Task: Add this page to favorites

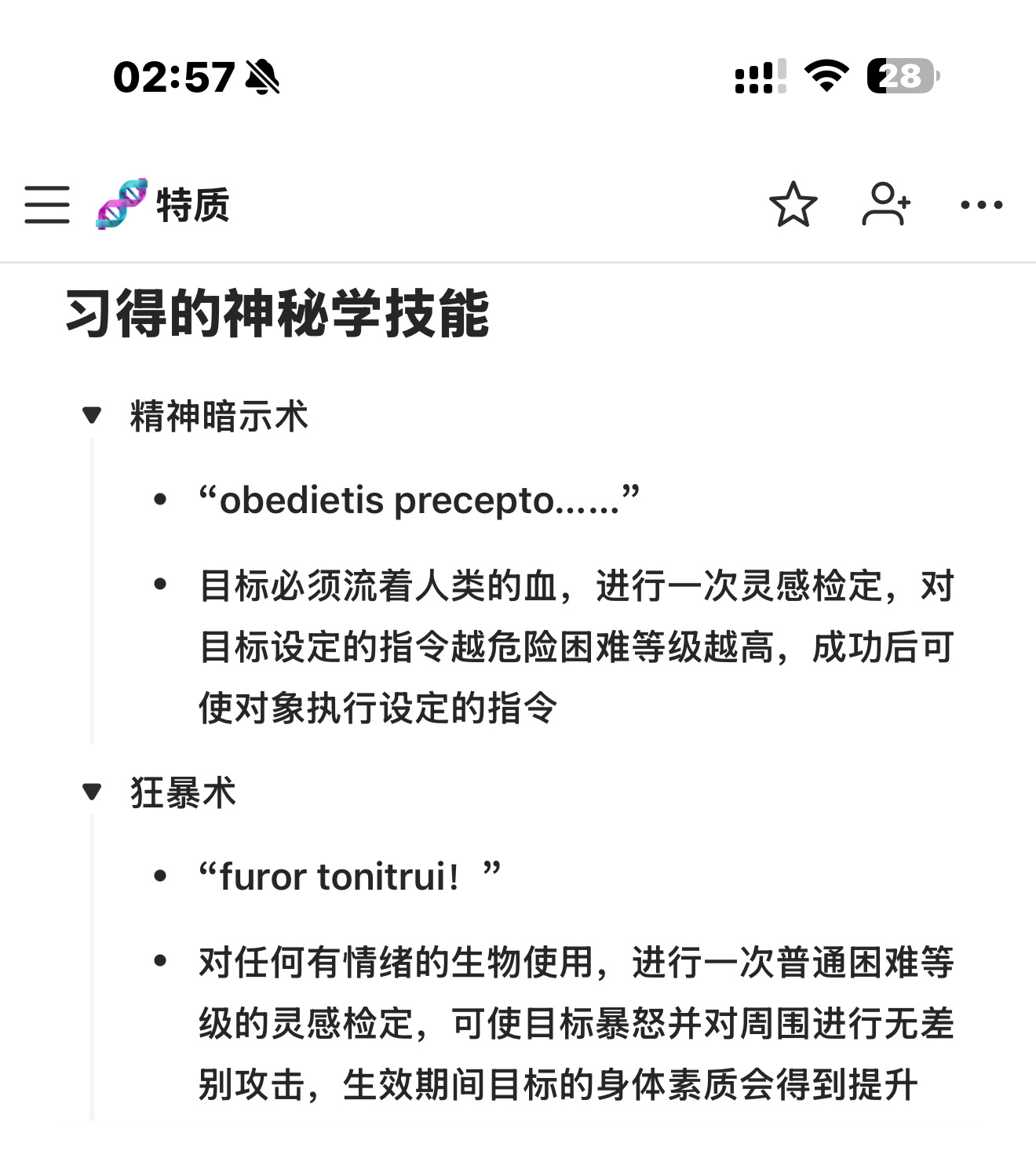Action: (x=793, y=205)
